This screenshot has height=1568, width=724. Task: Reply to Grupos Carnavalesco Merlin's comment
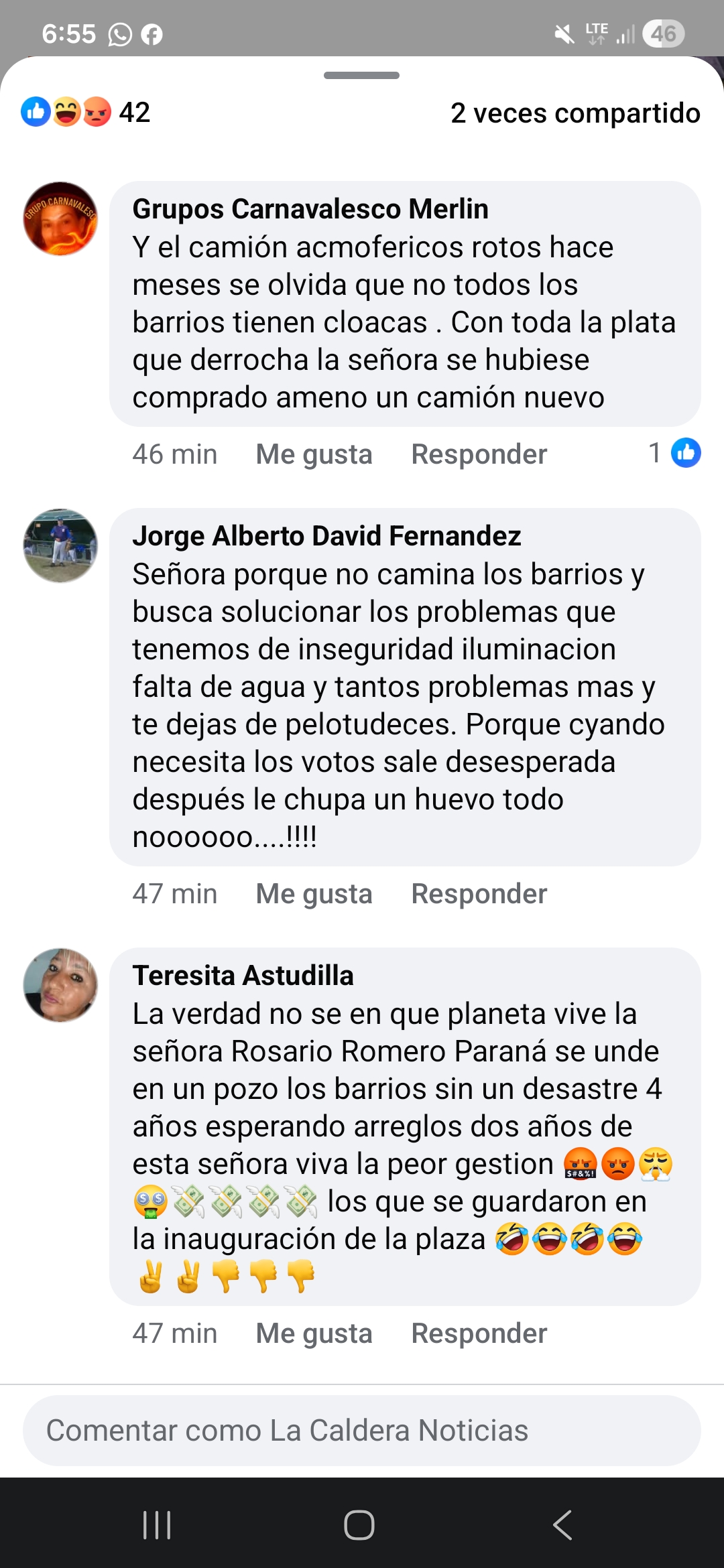pos(479,454)
